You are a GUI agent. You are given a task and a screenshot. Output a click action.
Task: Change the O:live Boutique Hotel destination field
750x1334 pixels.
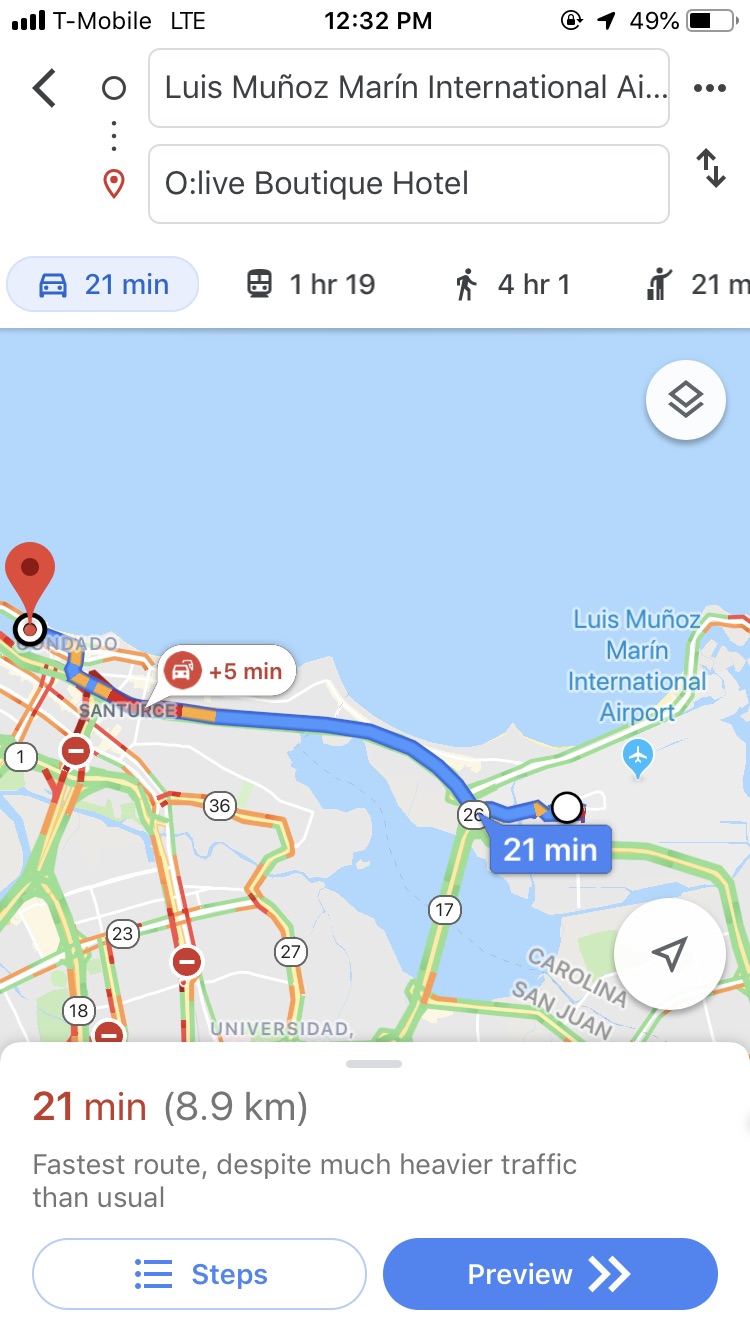pos(408,184)
